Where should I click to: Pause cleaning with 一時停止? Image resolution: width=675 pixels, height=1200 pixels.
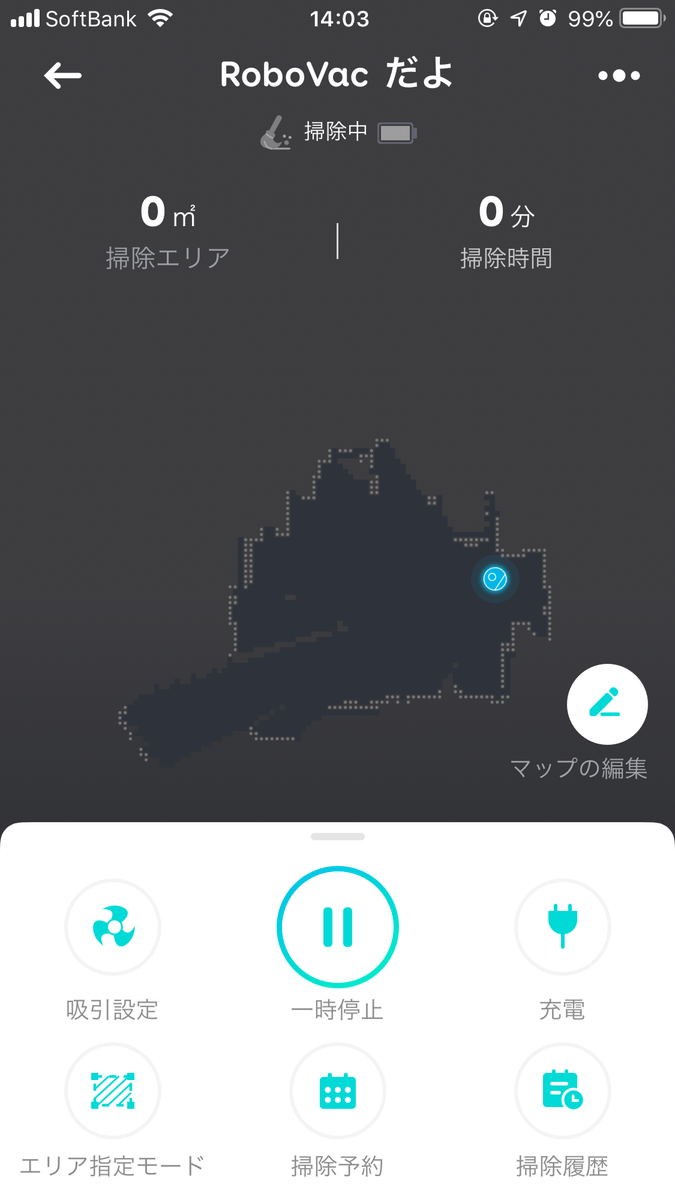point(338,927)
